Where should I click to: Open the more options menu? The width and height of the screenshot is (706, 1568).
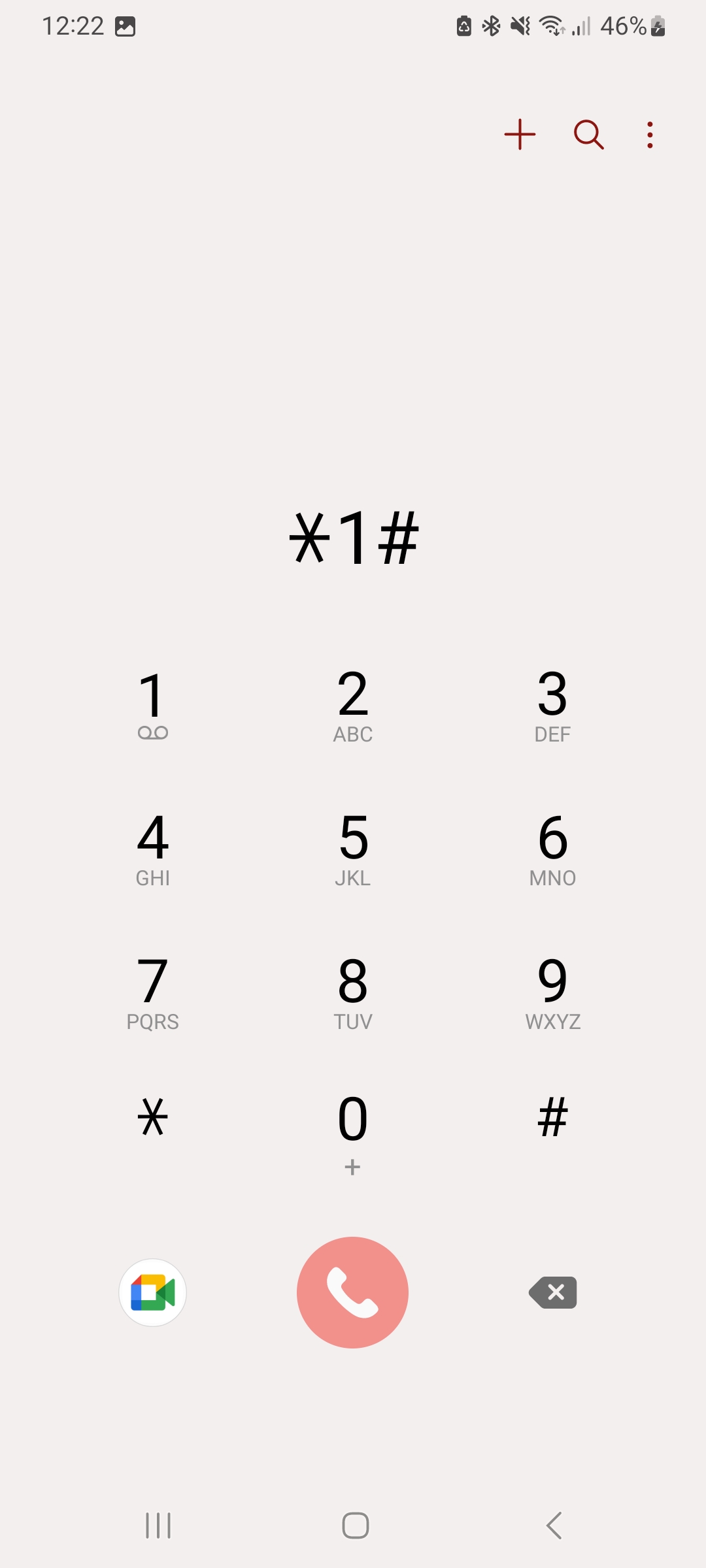[650, 135]
